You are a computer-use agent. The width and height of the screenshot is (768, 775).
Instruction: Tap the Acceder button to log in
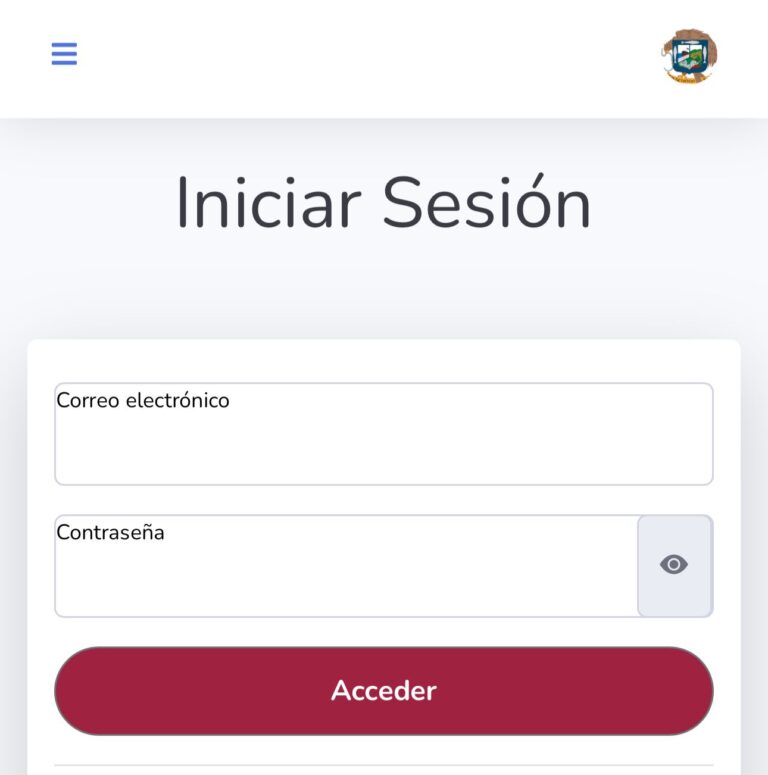pos(383,691)
